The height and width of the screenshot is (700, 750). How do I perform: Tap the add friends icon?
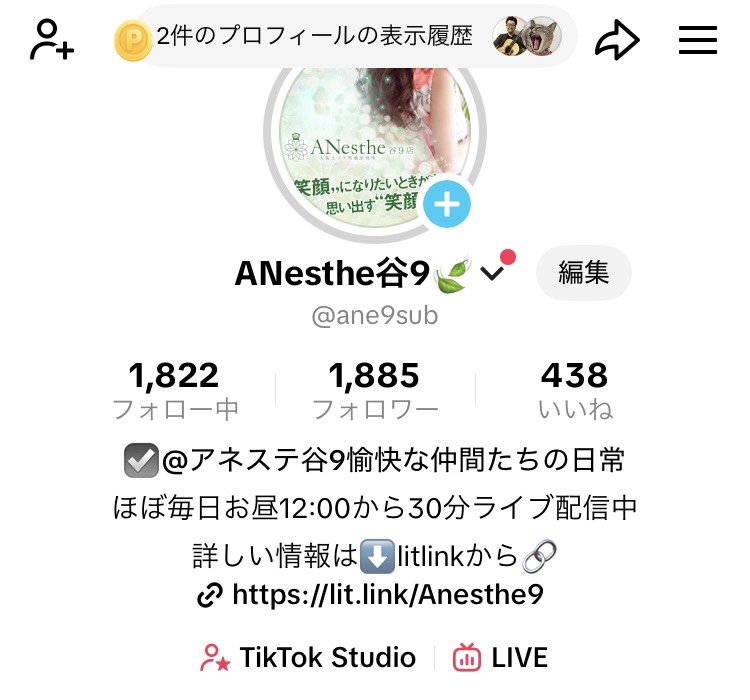(x=52, y=40)
